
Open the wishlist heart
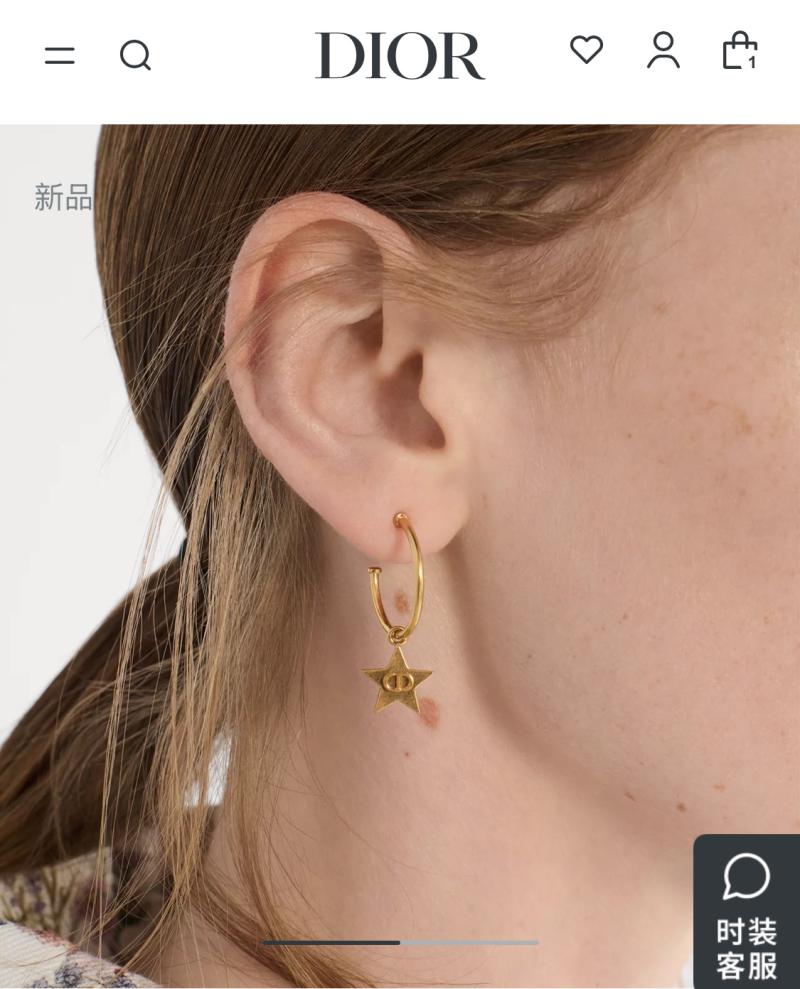tap(587, 50)
